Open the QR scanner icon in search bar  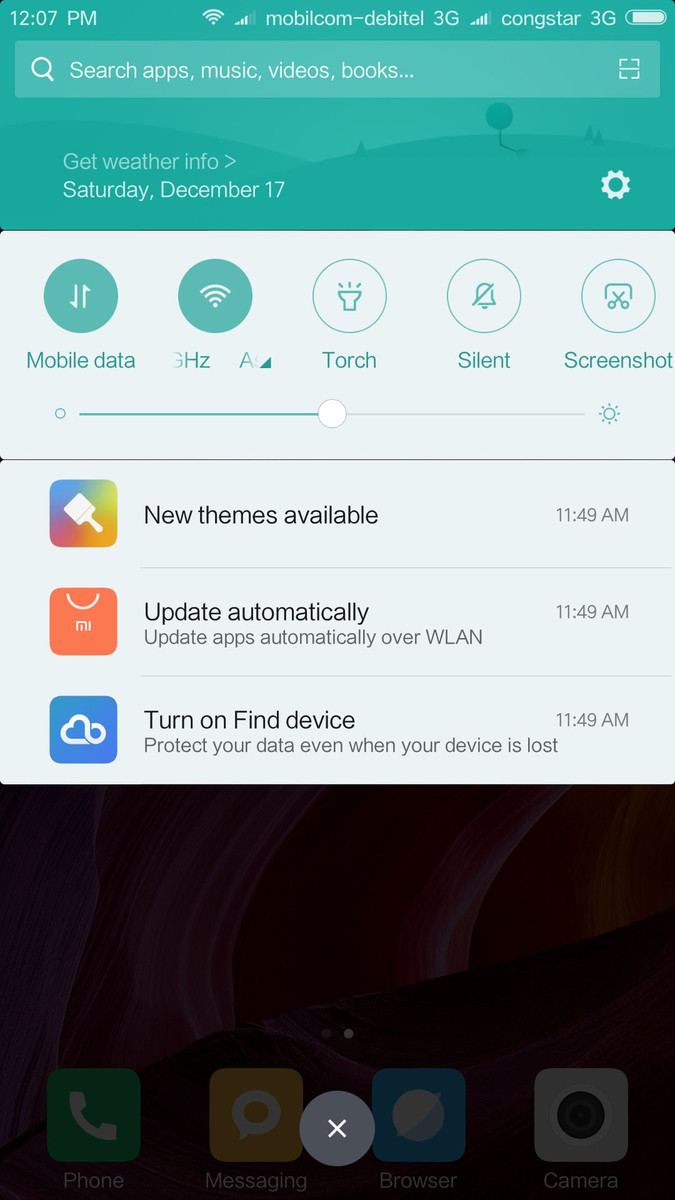tap(628, 69)
